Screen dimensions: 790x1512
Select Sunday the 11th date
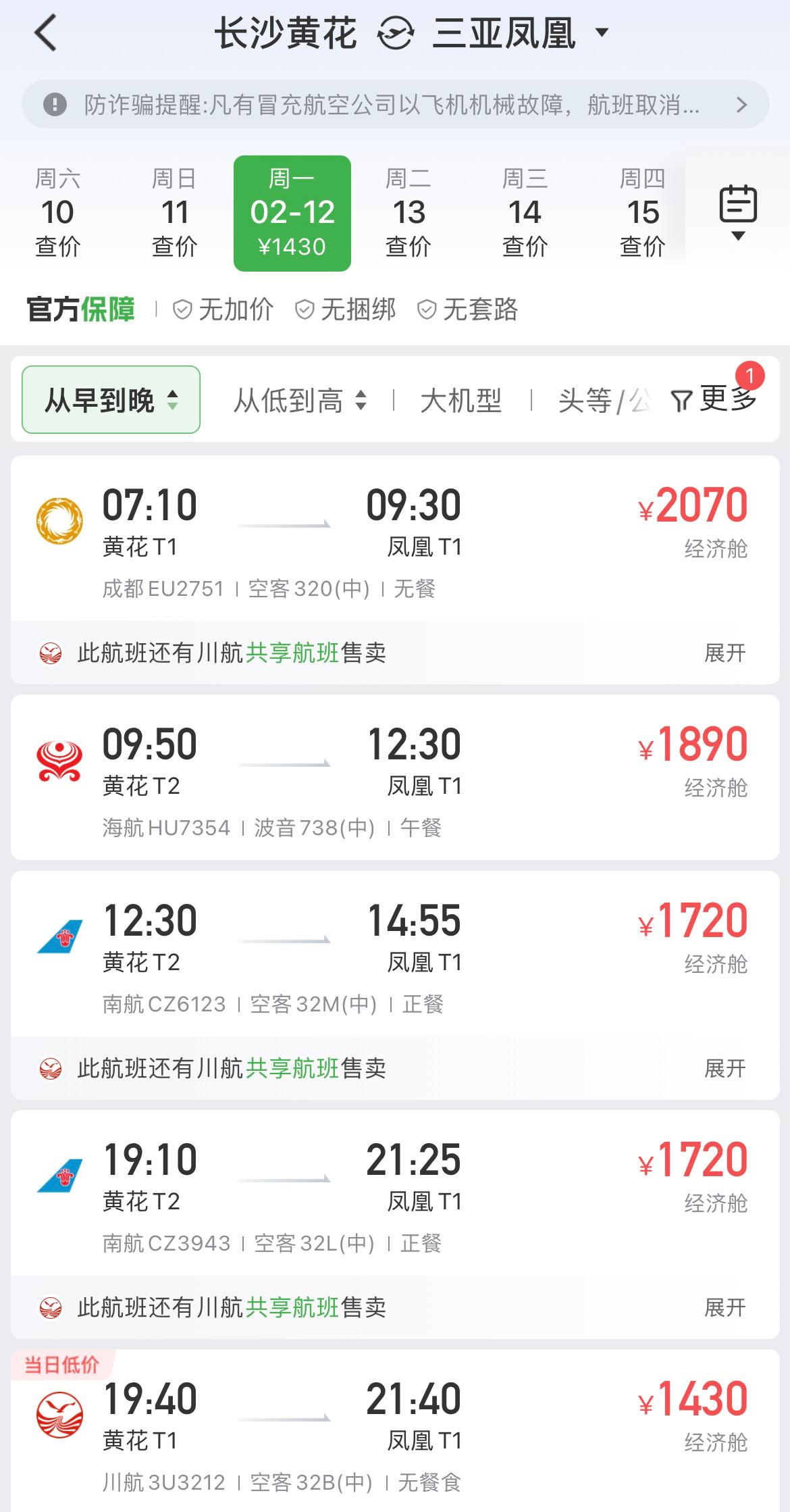(x=175, y=213)
